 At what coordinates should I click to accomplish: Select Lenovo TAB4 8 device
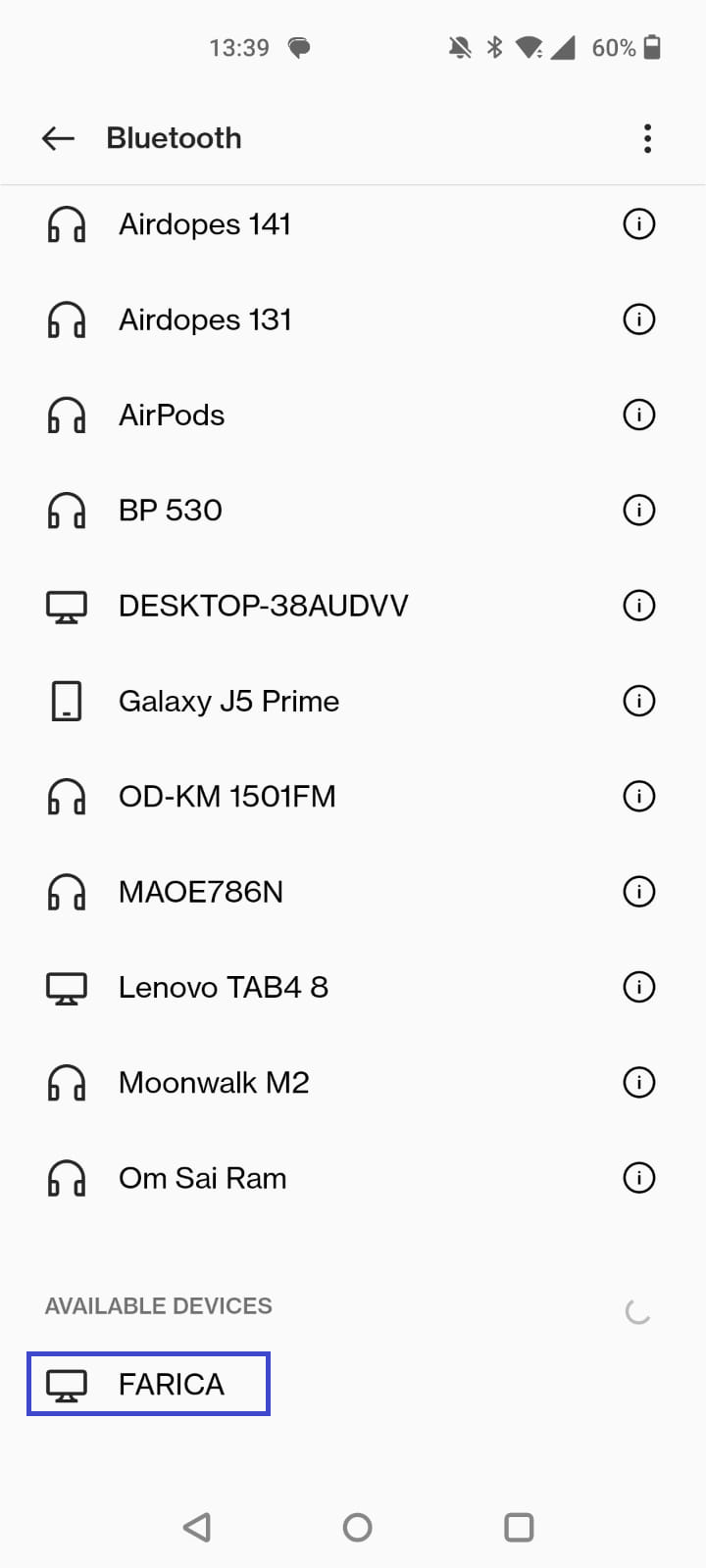[x=223, y=987]
